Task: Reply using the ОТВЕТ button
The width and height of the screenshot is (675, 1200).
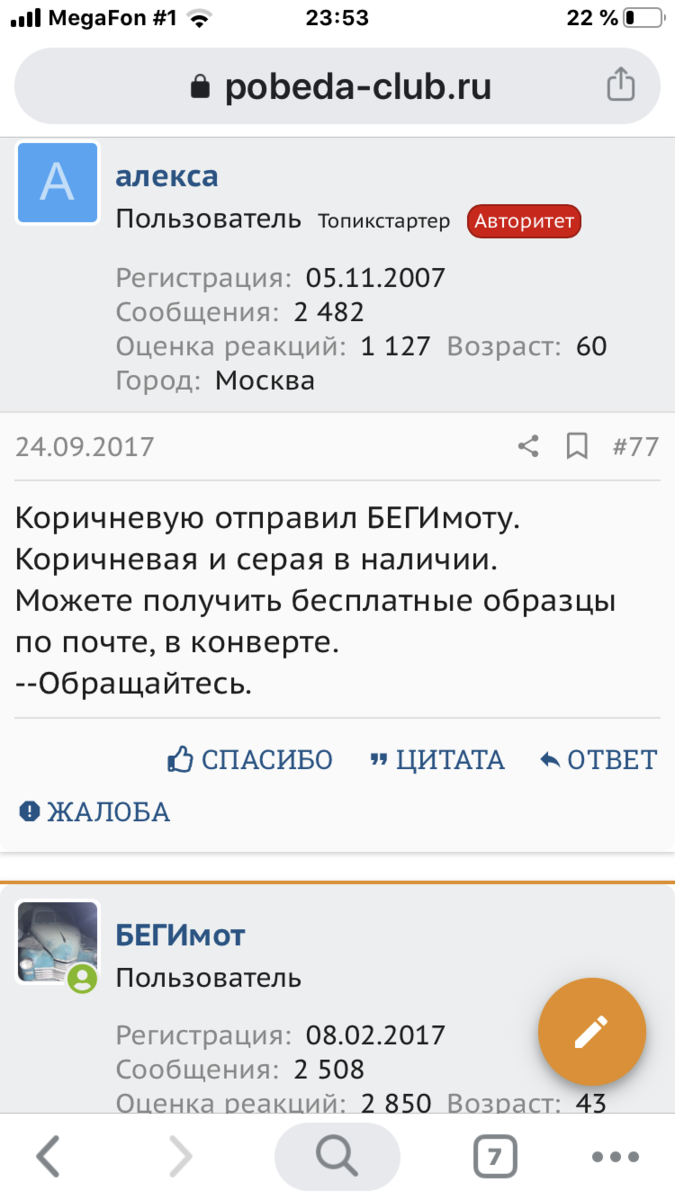Action: tap(598, 760)
